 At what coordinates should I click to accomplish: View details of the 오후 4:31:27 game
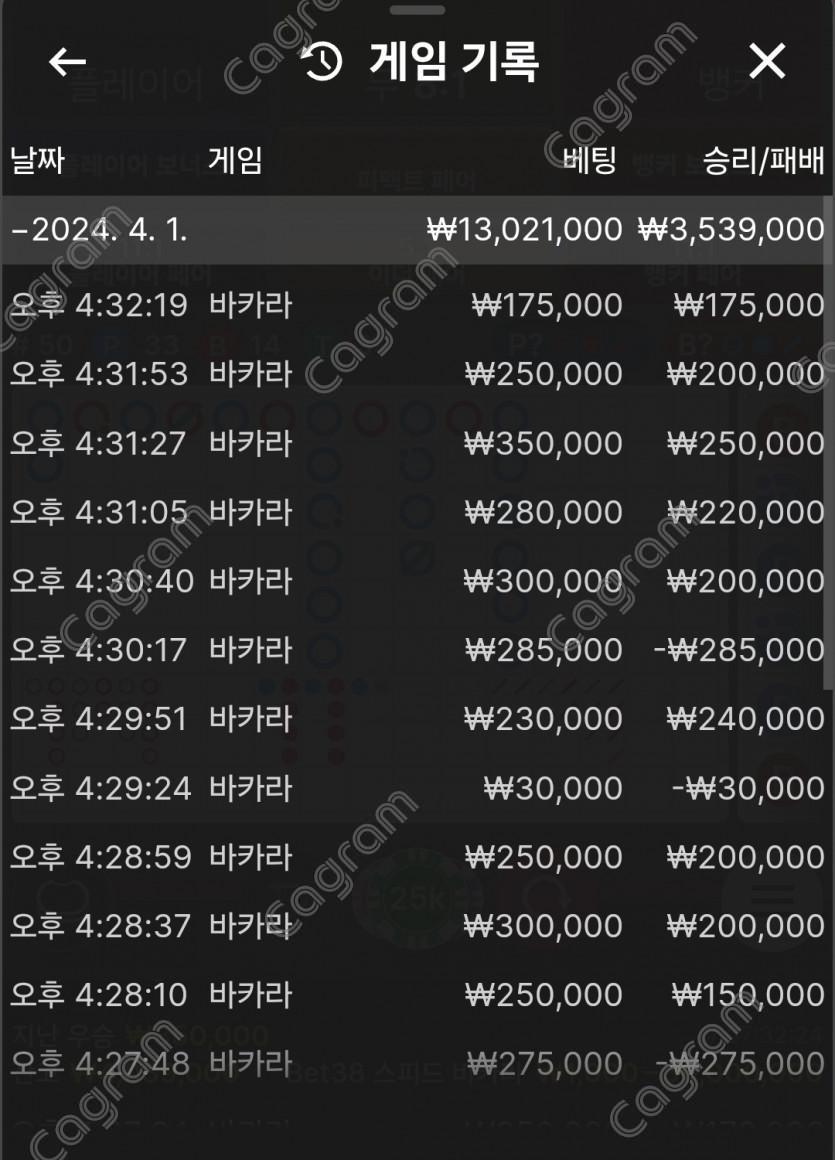pos(415,443)
